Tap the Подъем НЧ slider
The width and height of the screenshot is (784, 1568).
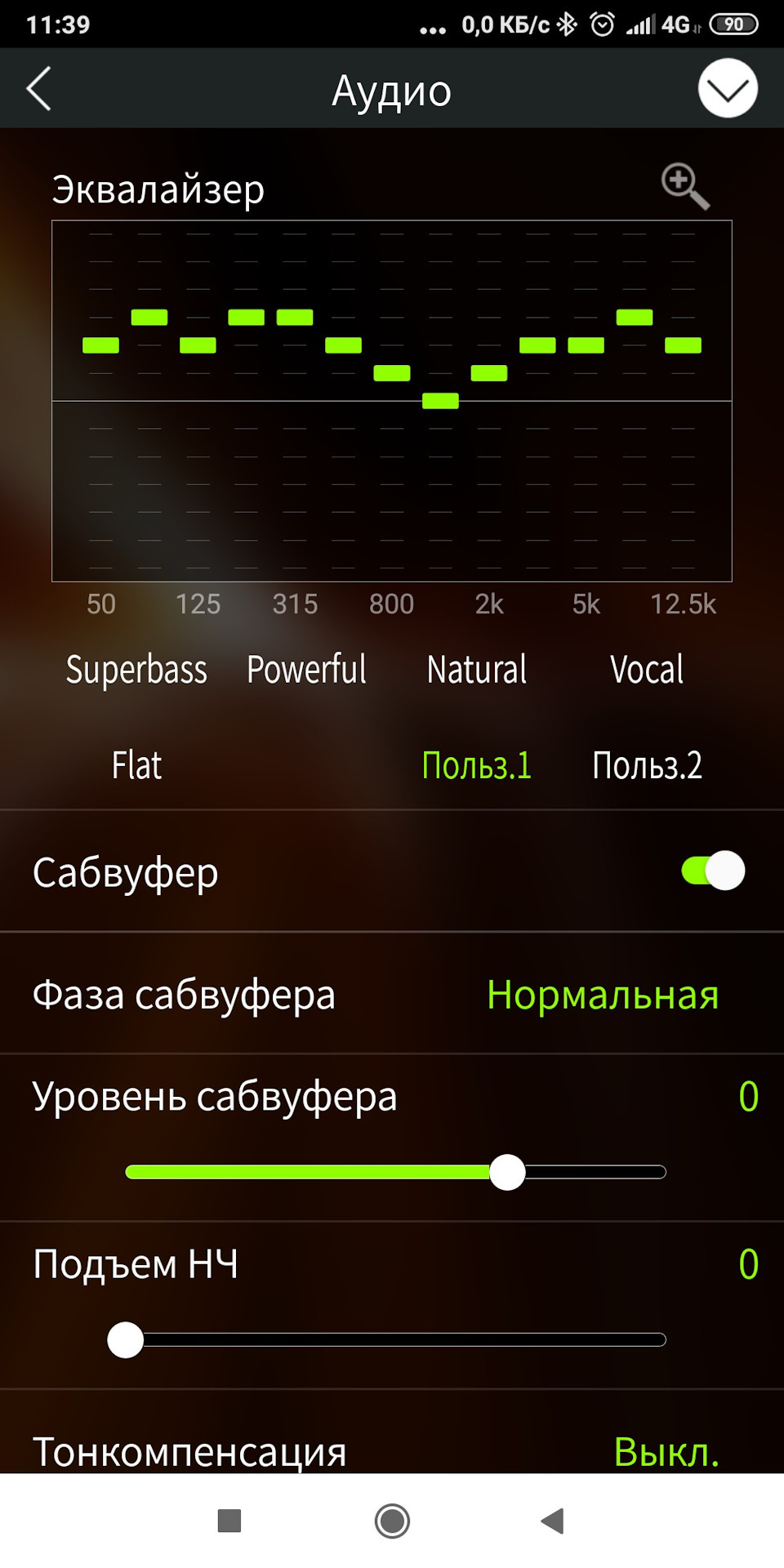coord(395,1340)
